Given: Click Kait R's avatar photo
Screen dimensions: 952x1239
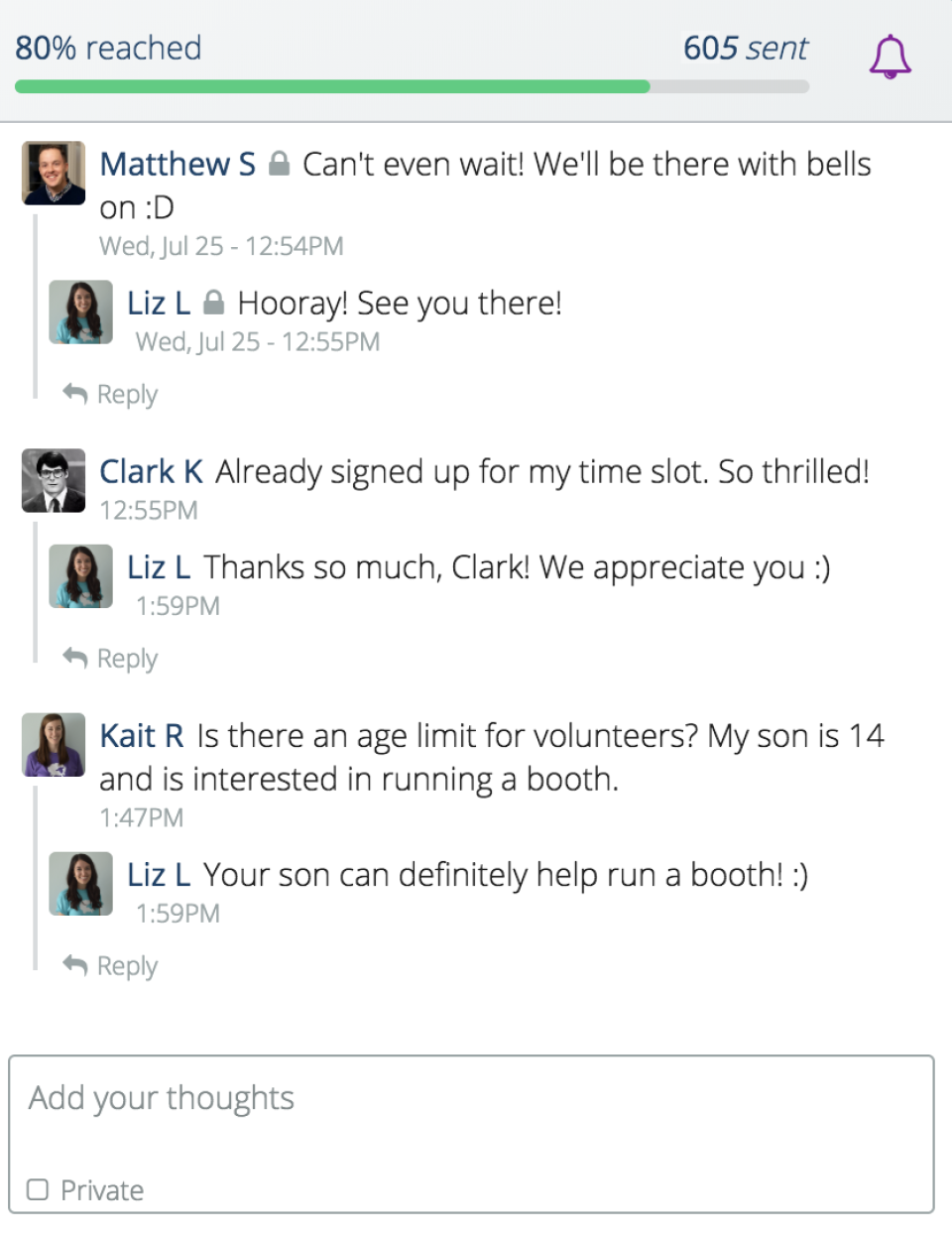Looking at the screenshot, I should [x=53, y=745].
